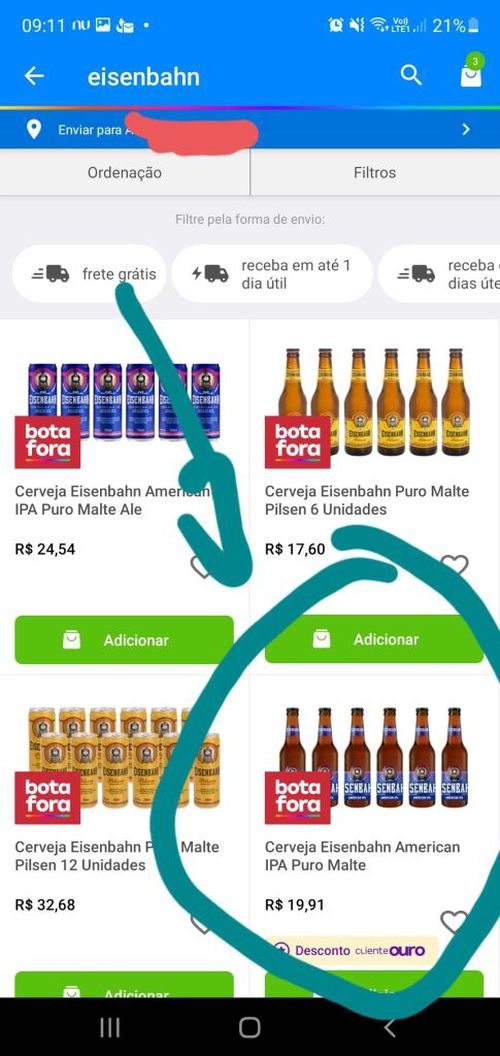This screenshot has height=1056, width=500.
Task: Open the search magnifier icon
Action: [411, 75]
